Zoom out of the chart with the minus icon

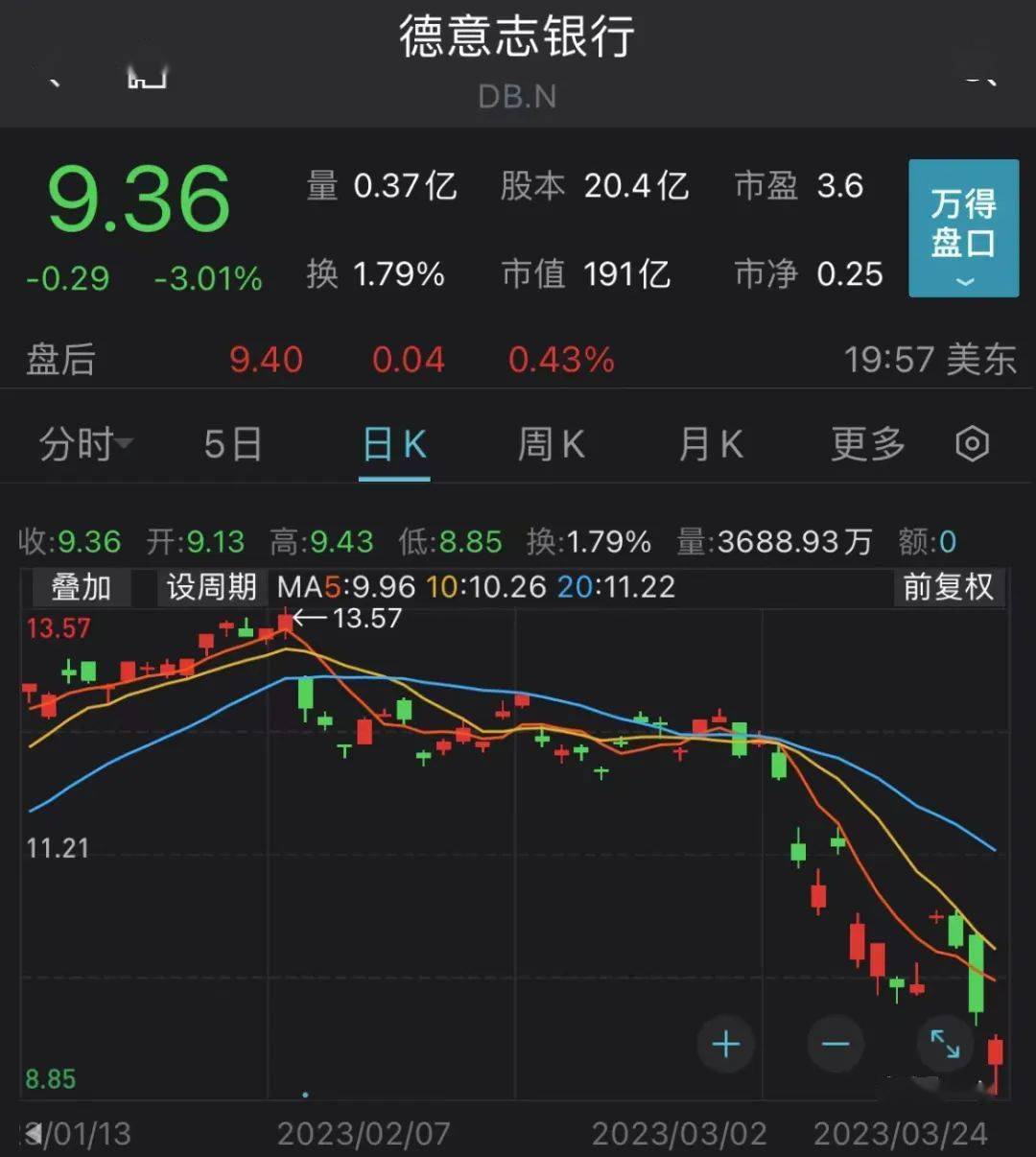pyautogui.click(x=835, y=1045)
